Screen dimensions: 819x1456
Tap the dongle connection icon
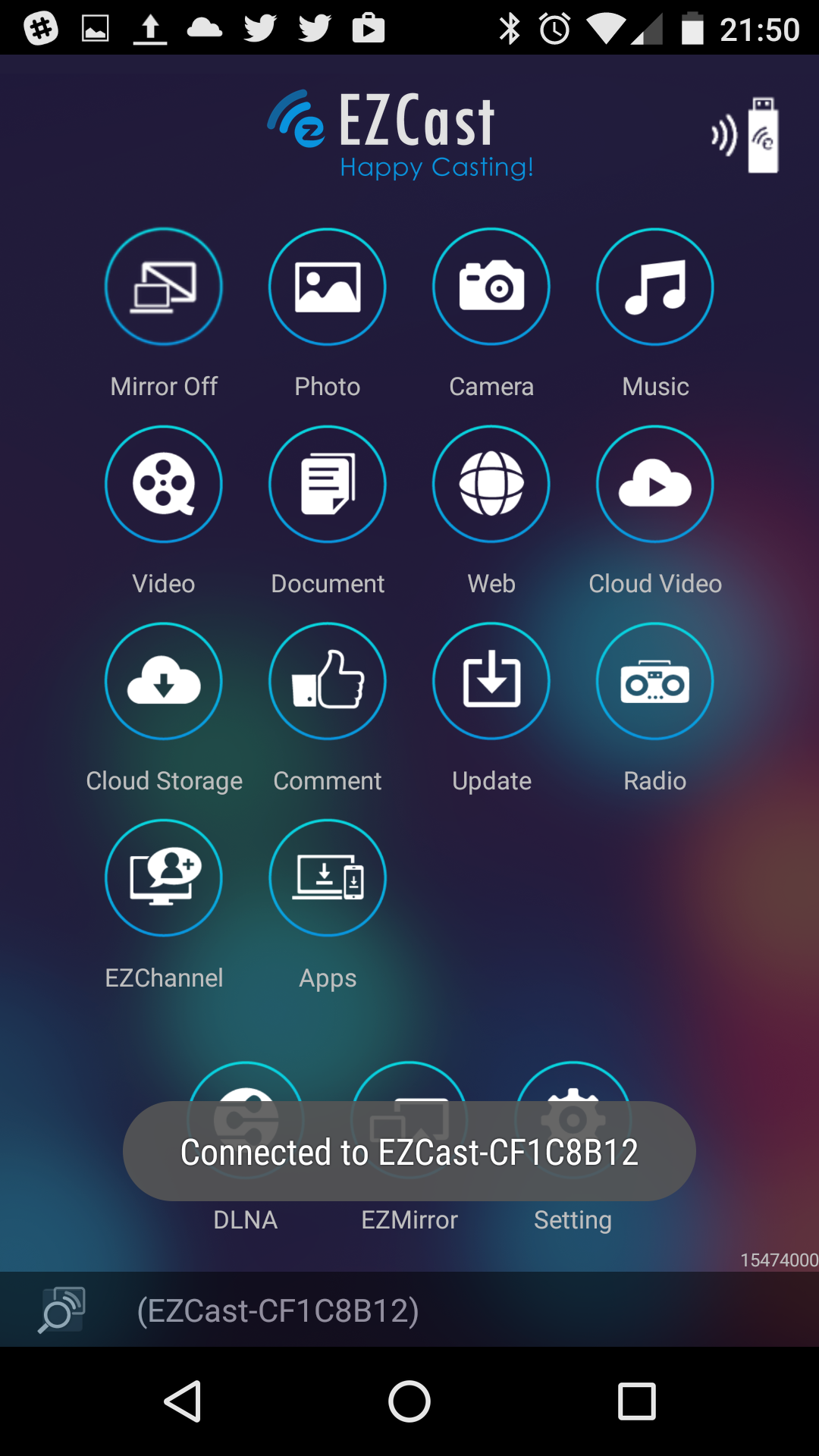pos(745,135)
